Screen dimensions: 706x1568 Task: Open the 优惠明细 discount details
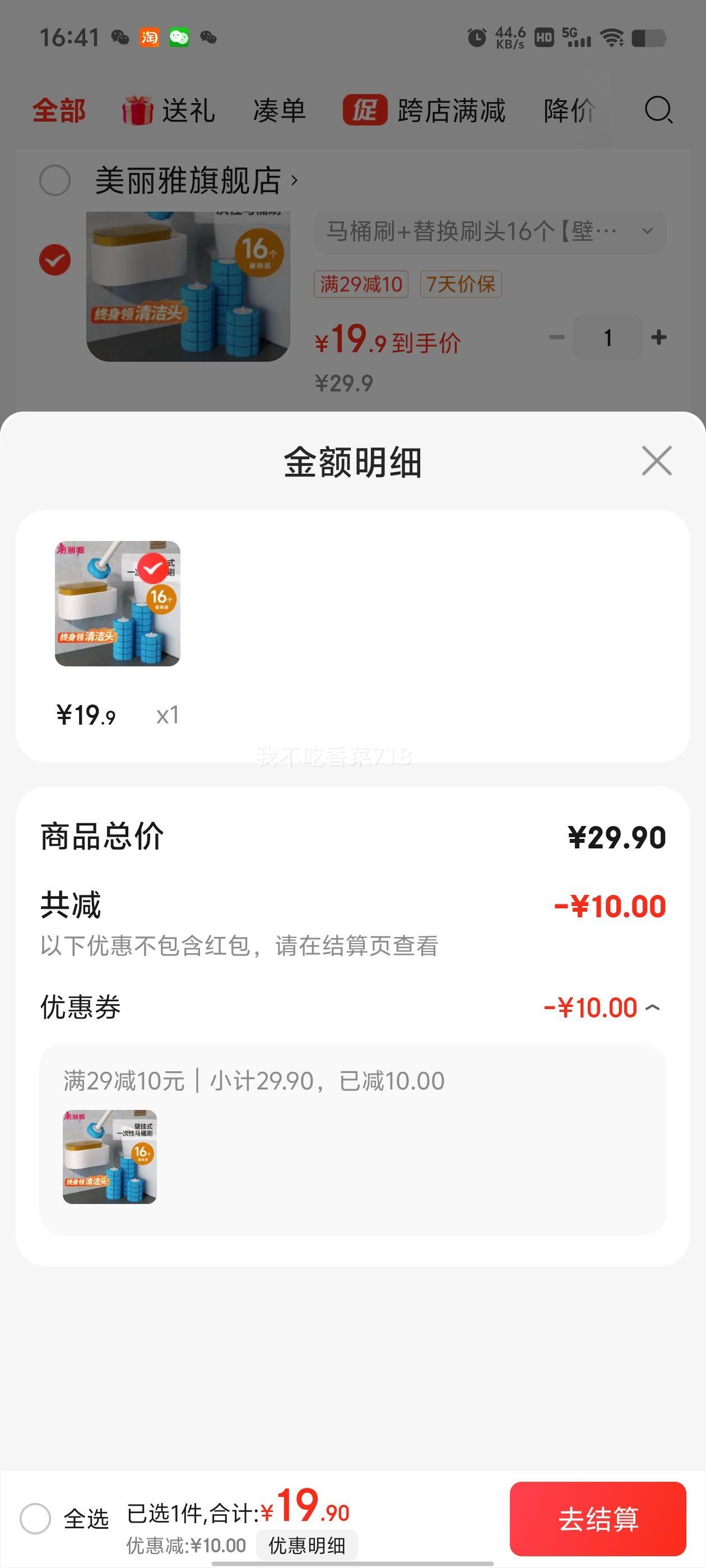pos(307,1544)
